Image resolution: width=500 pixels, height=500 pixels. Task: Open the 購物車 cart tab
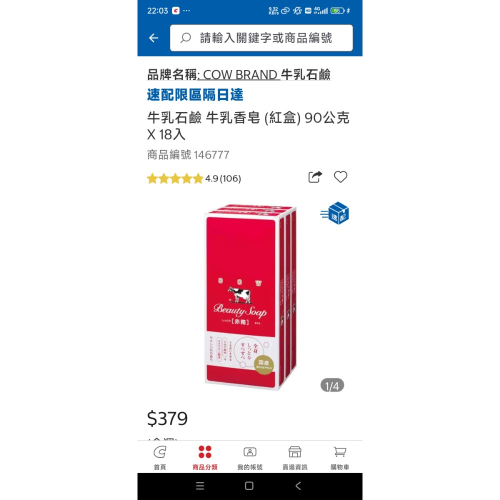coord(340,458)
